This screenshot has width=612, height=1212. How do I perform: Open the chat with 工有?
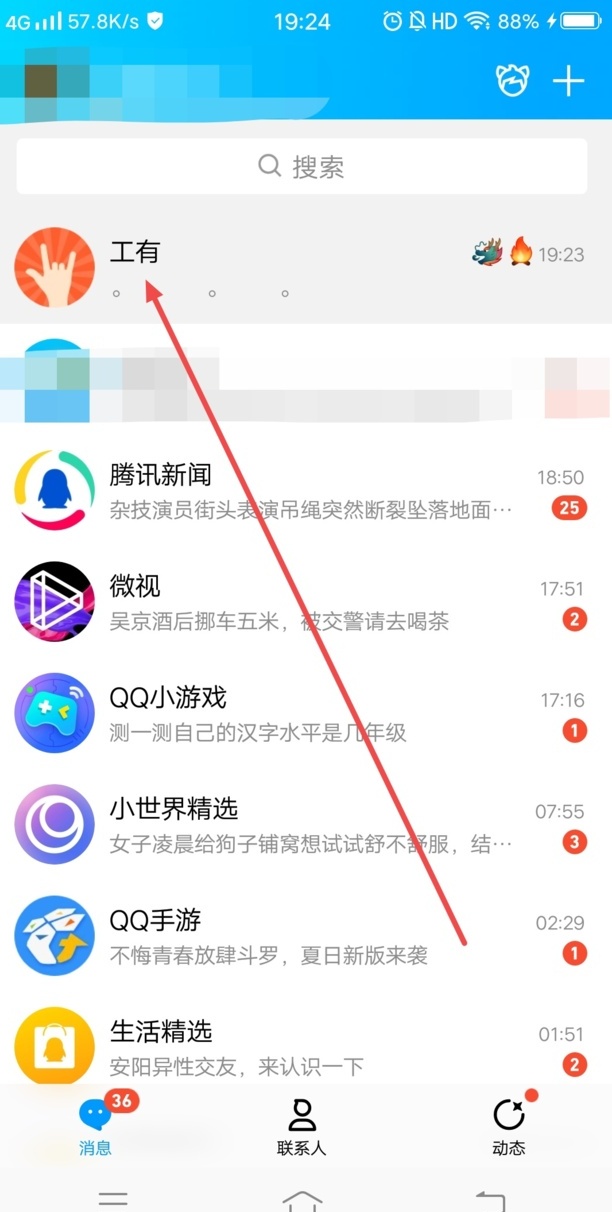pos(300,268)
